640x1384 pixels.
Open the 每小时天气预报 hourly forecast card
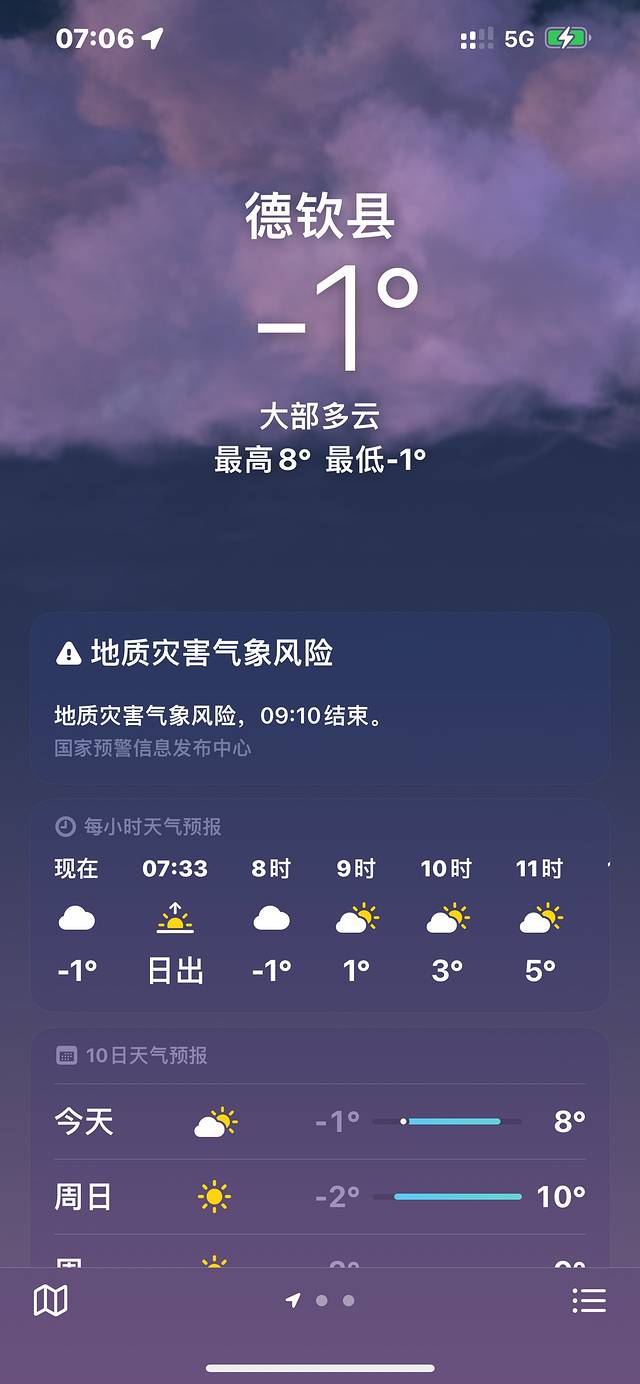(x=319, y=905)
